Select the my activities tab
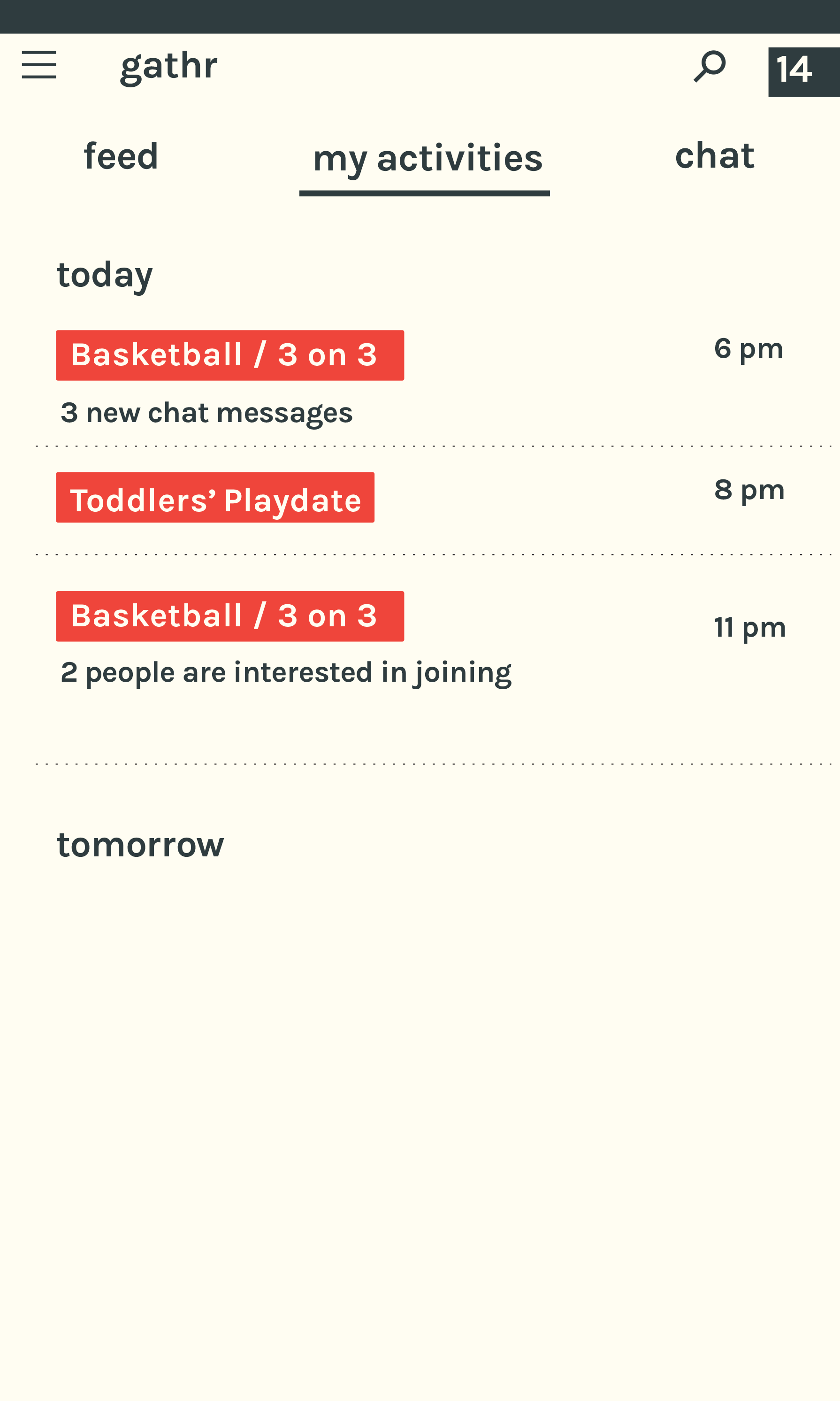Screen dimensions: 840x1401 coord(428,159)
